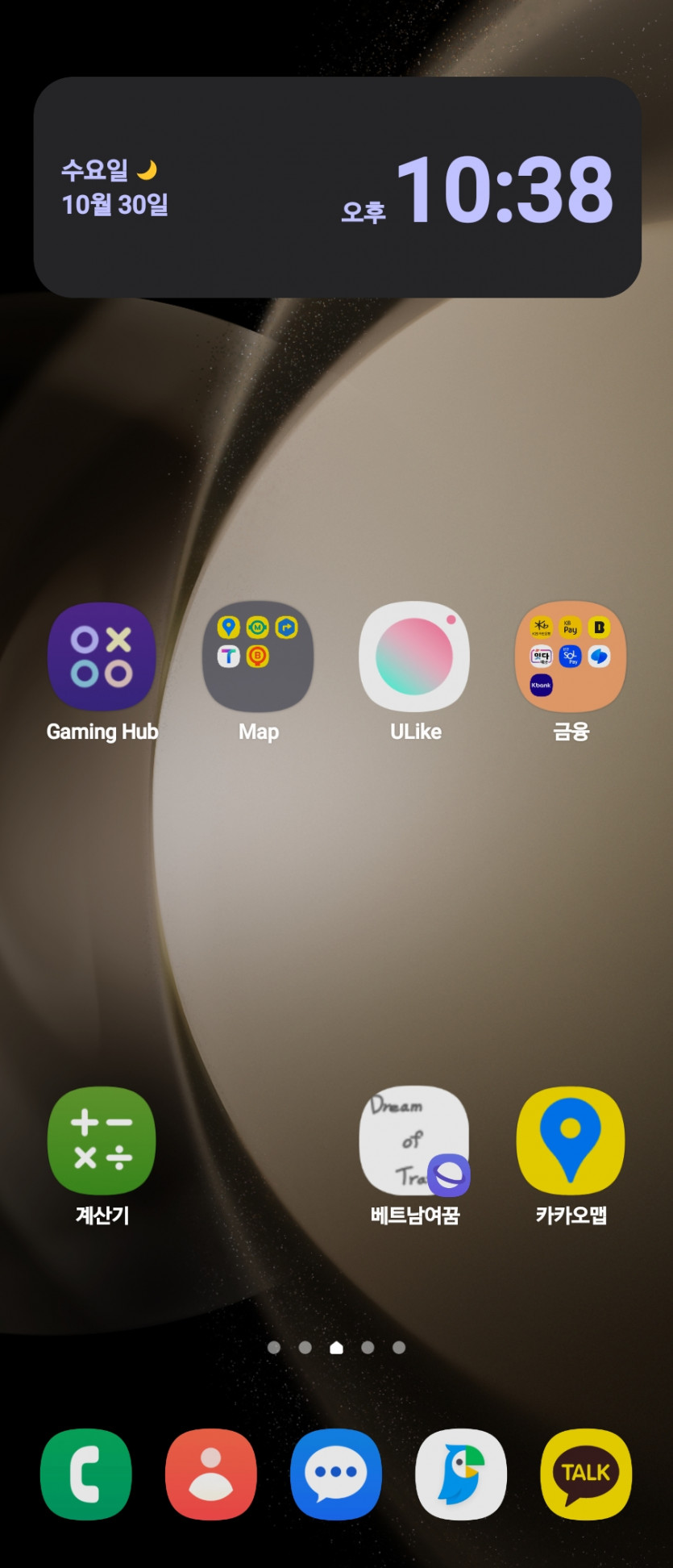
Task: Open the Map folder
Action: tap(258, 657)
